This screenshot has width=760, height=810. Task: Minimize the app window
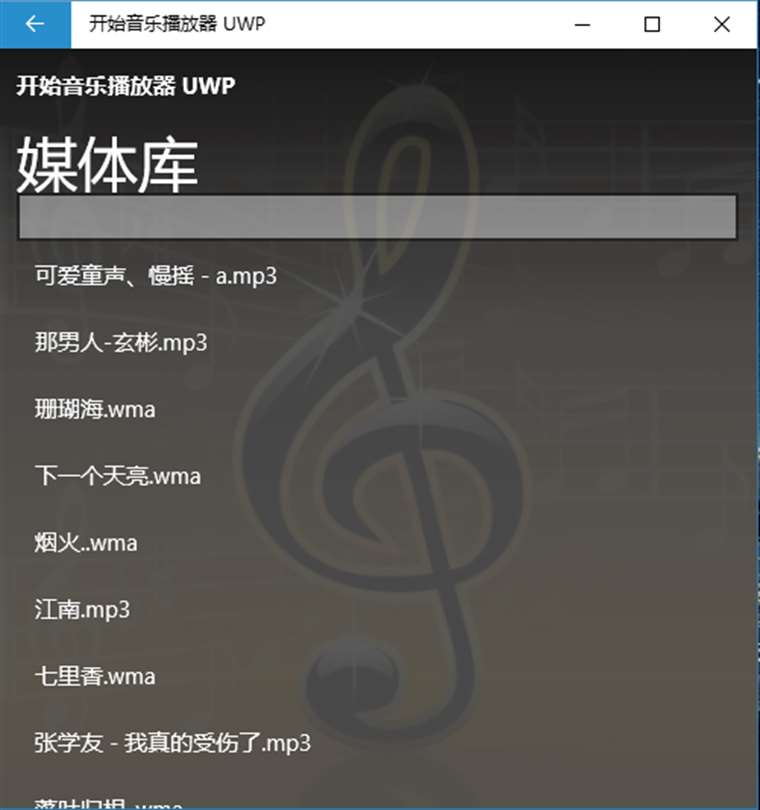pyautogui.click(x=582, y=24)
